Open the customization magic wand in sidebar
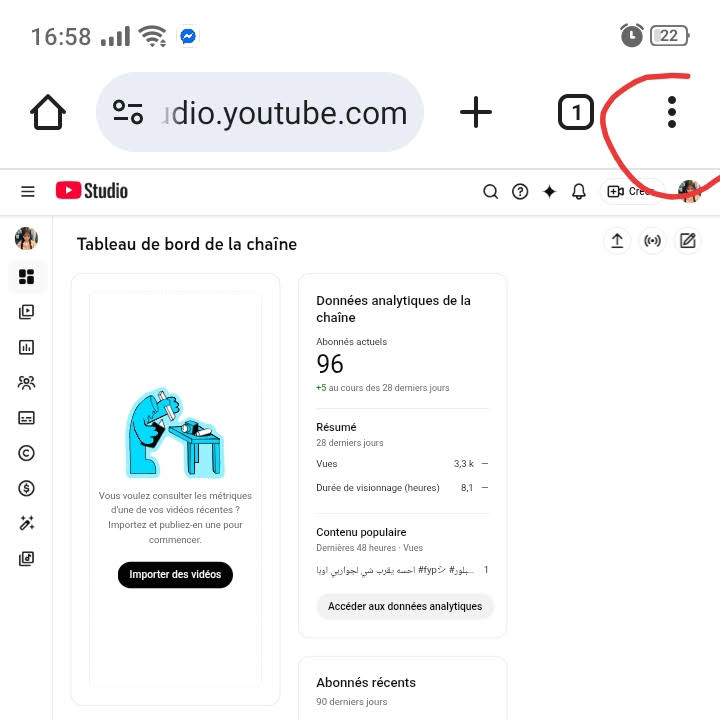 (x=27, y=523)
